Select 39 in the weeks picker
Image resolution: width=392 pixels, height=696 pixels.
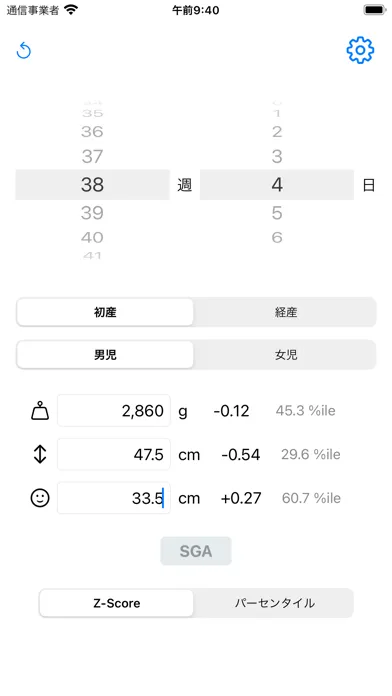(x=92, y=213)
